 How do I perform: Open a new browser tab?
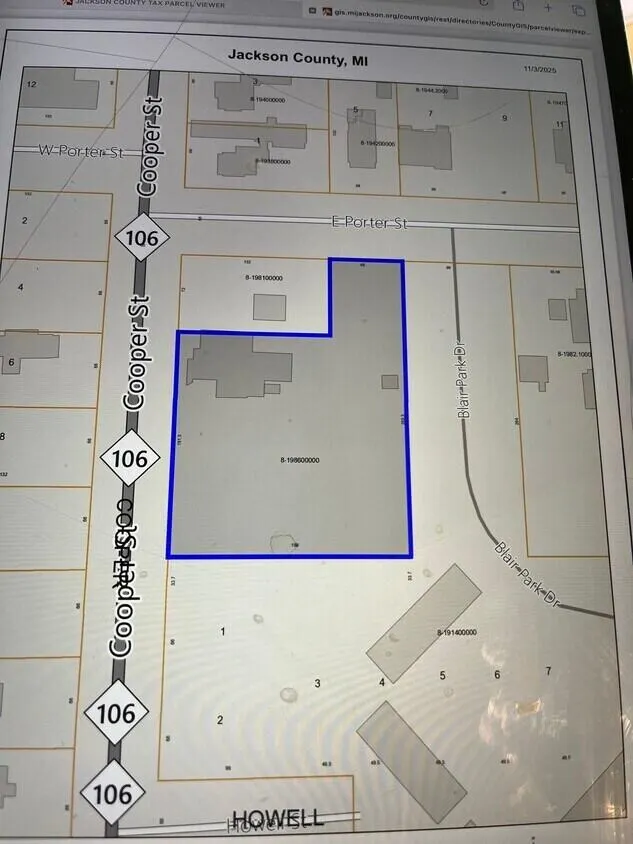click(x=548, y=7)
